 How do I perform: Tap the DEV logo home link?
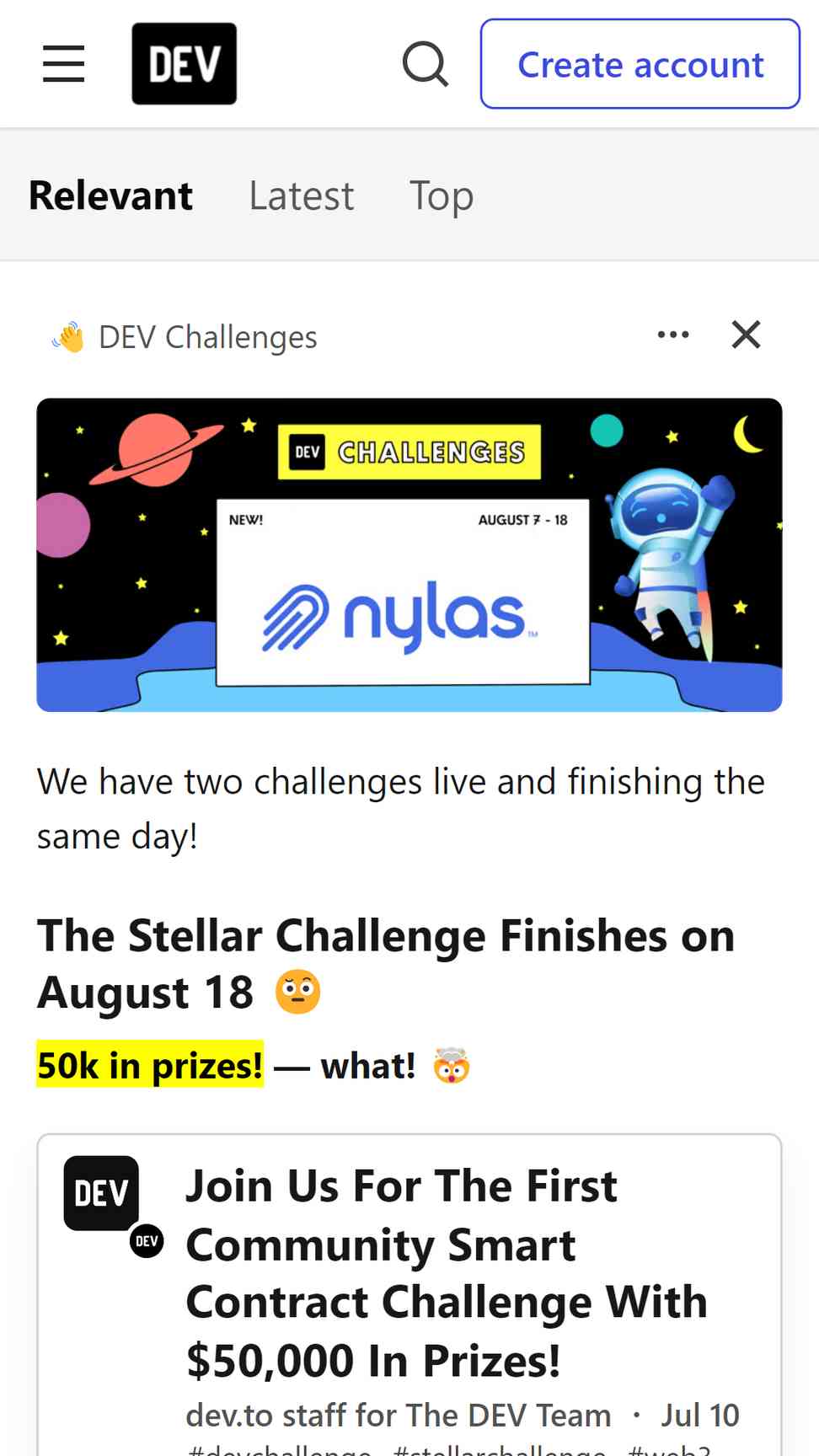[184, 64]
